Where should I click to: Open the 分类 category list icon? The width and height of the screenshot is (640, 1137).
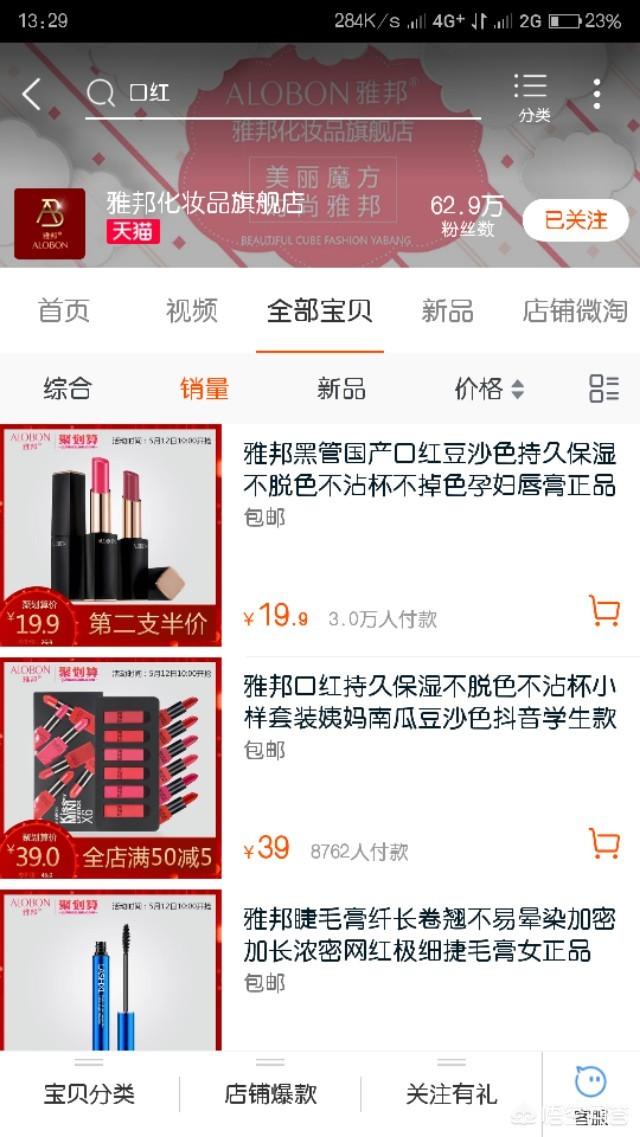(x=533, y=96)
